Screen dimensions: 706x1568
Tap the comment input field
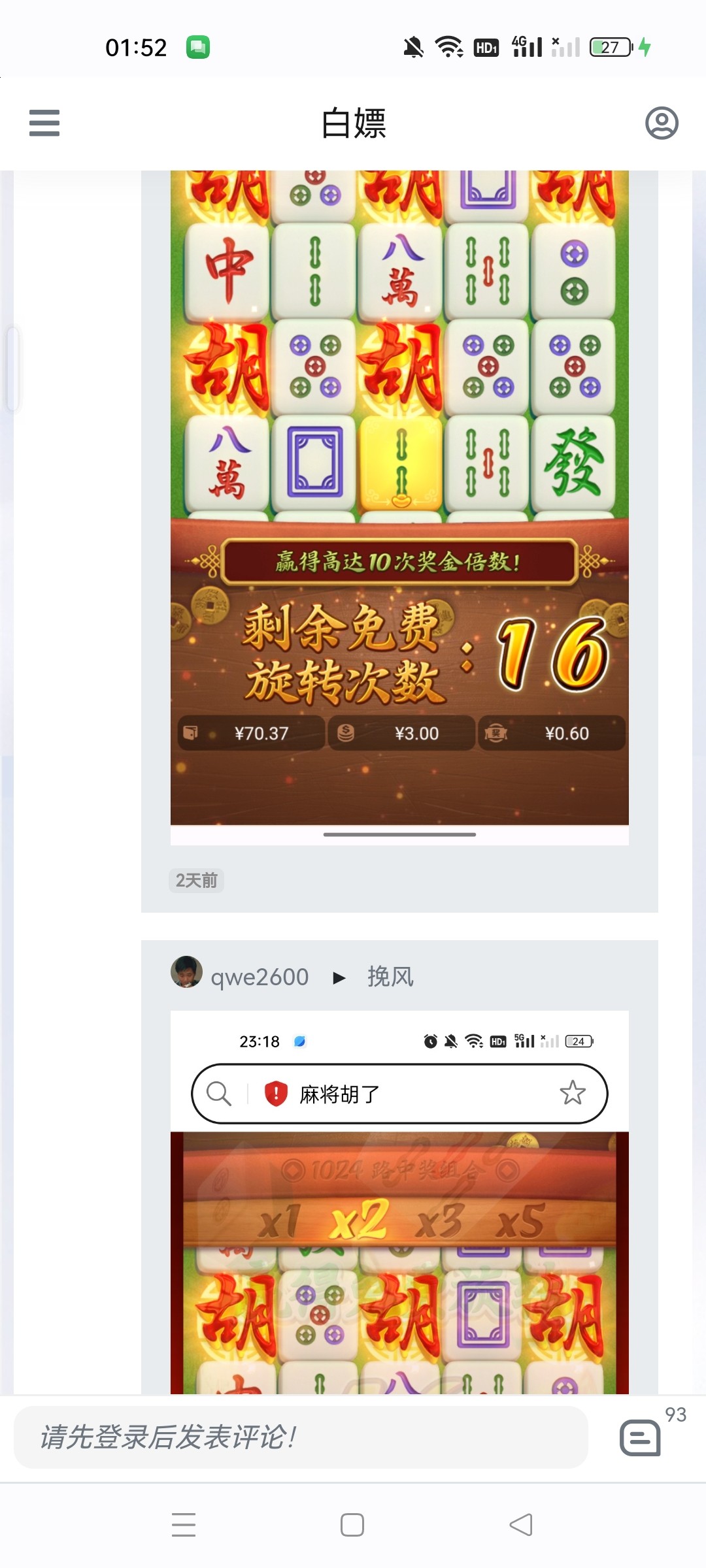pos(301,1437)
